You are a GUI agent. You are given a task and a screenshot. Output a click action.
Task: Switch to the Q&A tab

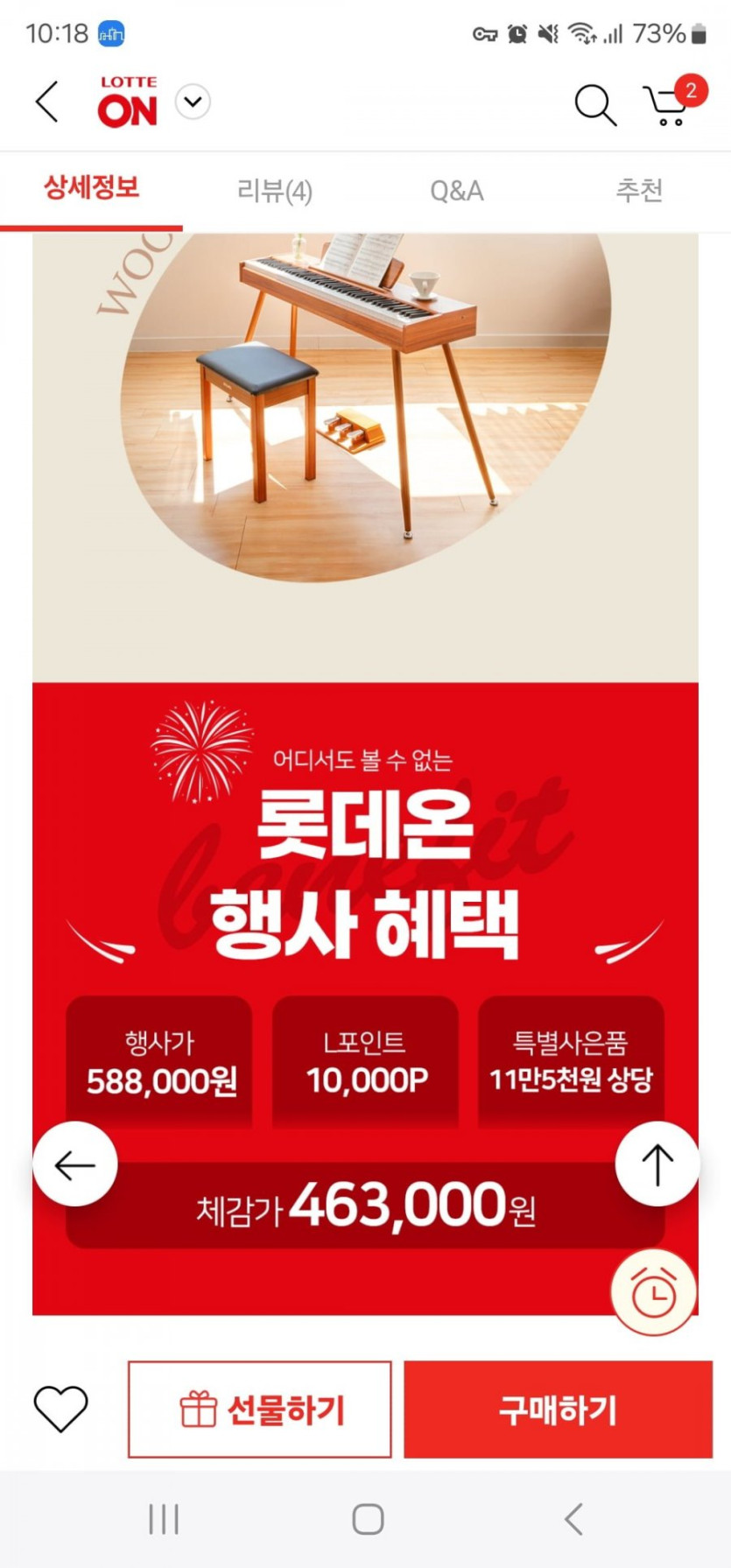pos(456,191)
